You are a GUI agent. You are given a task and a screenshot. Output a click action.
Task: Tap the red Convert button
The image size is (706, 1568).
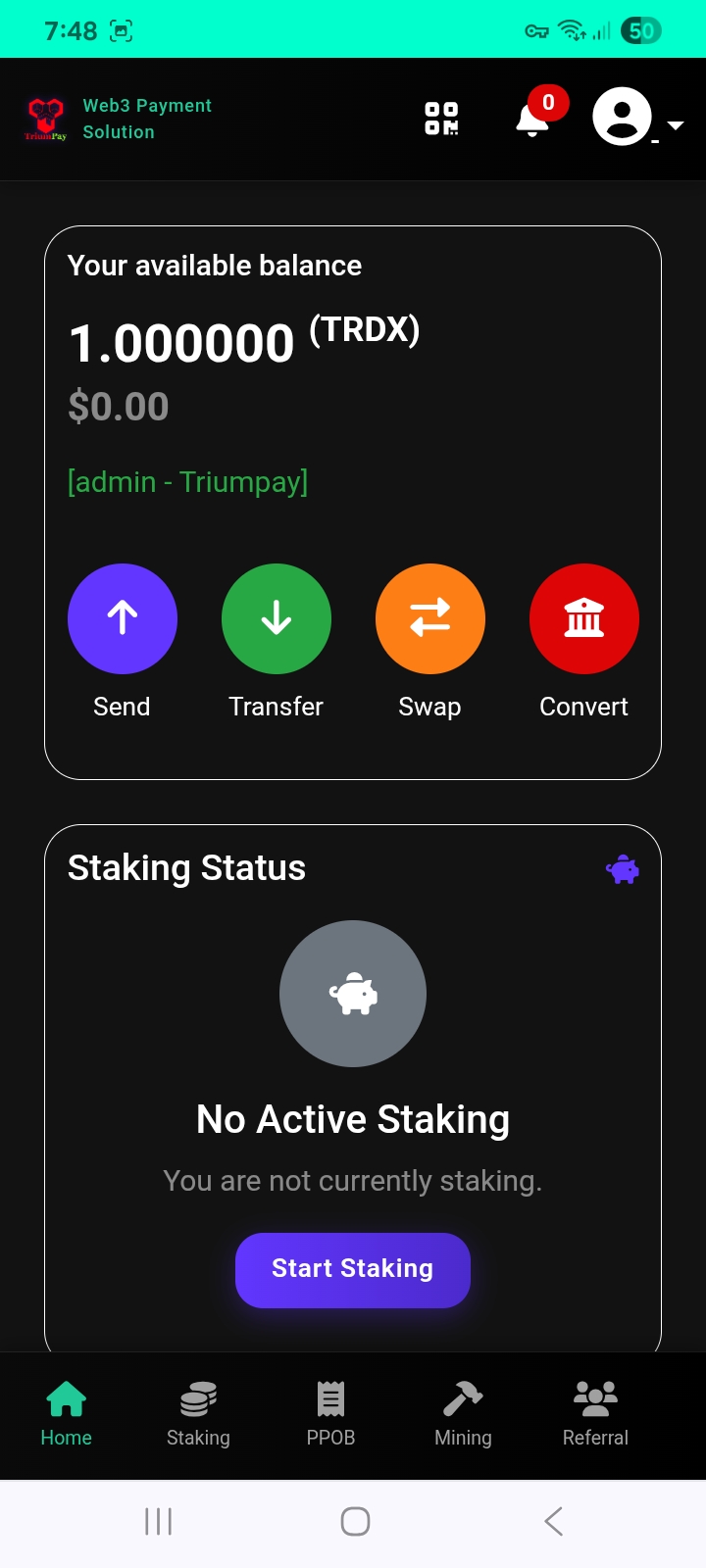pos(584,618)
